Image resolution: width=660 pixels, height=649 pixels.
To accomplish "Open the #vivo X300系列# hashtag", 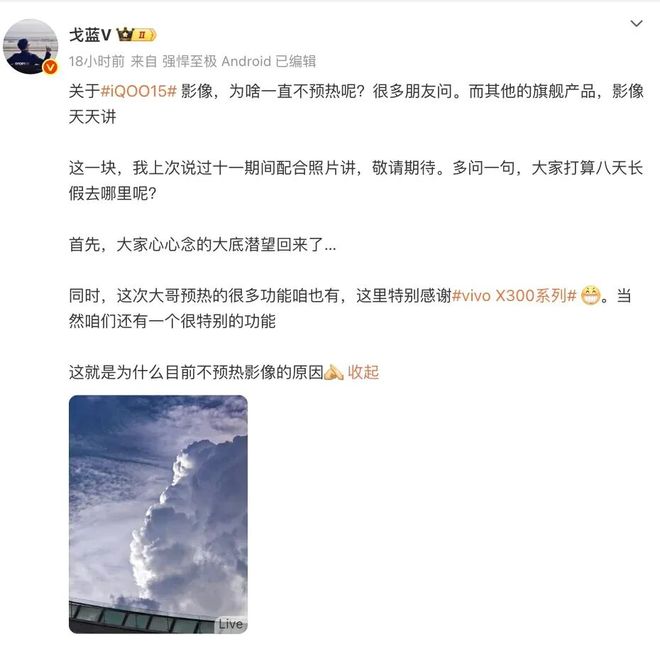I will [514, 295].
